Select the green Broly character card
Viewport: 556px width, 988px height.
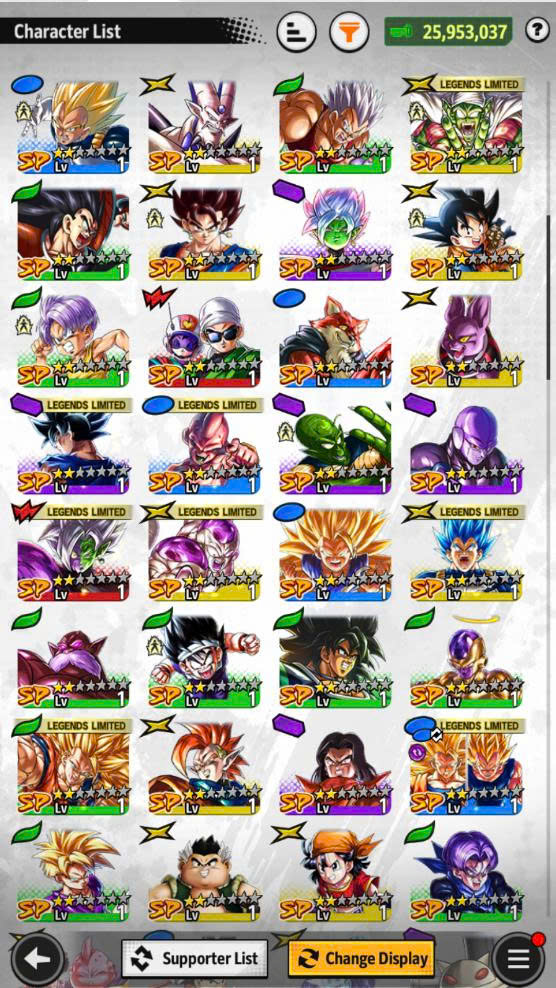pos(335,660)
